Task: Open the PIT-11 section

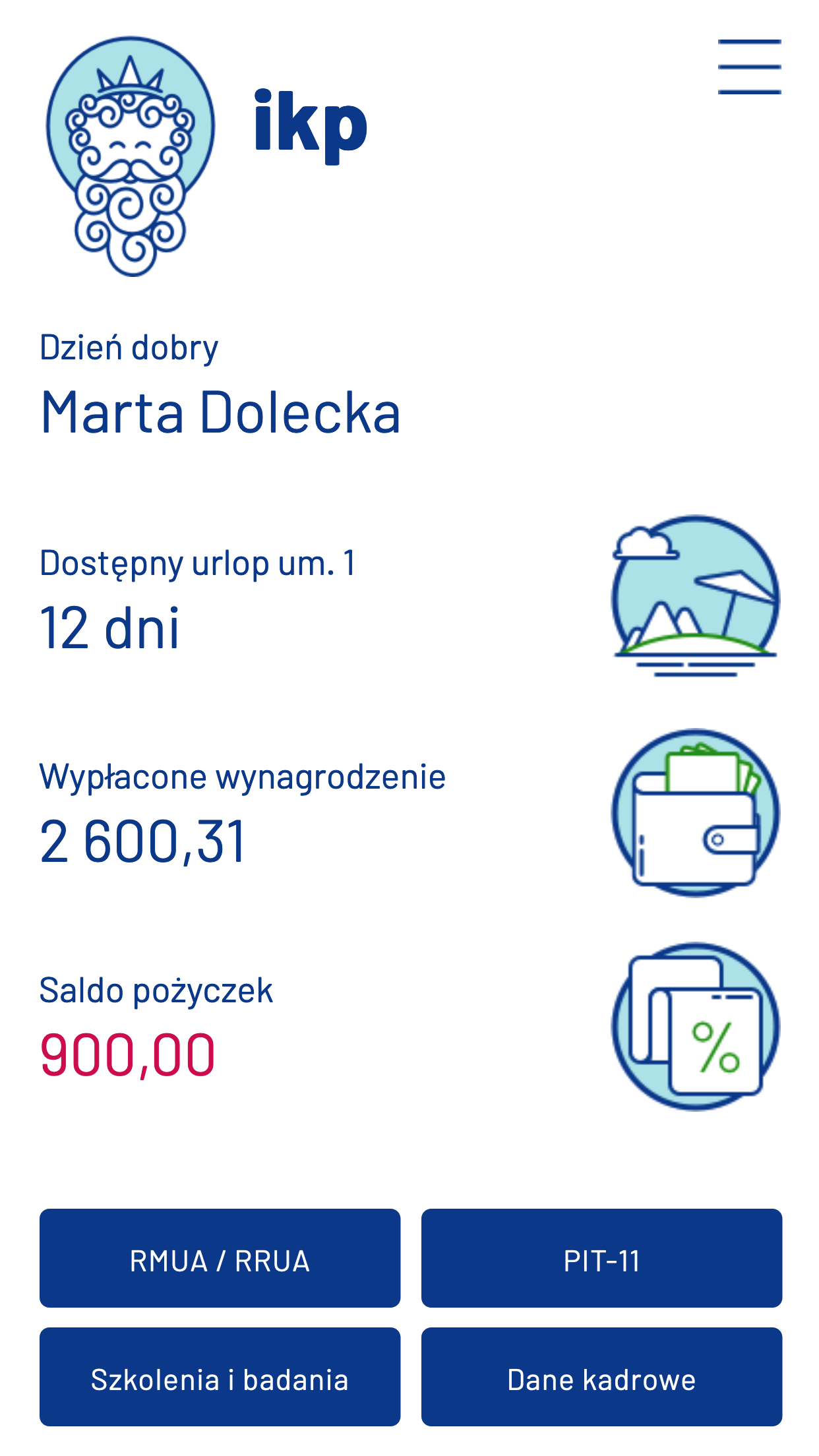Action: click(601, 1258)
